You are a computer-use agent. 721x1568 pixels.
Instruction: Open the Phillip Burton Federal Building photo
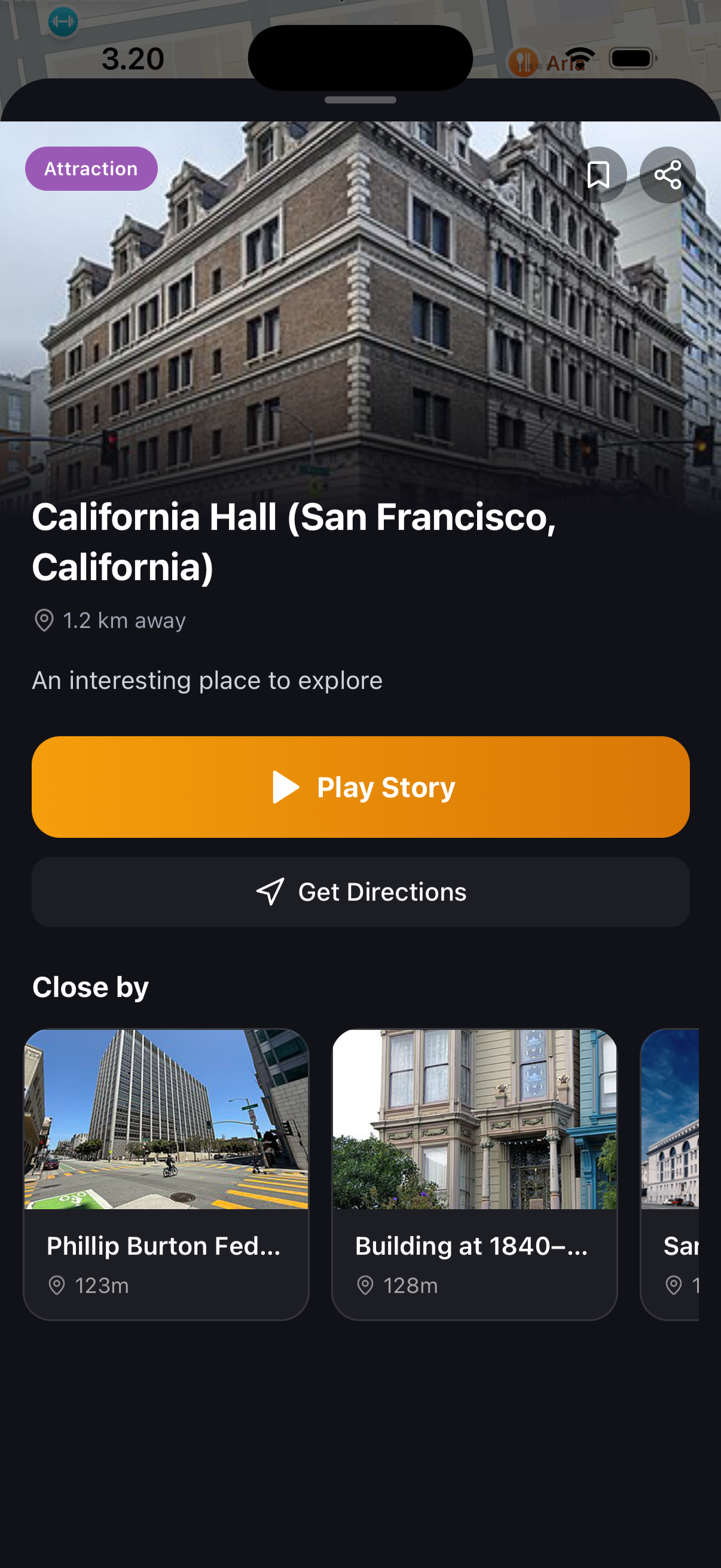click(x=166, y=1120)
